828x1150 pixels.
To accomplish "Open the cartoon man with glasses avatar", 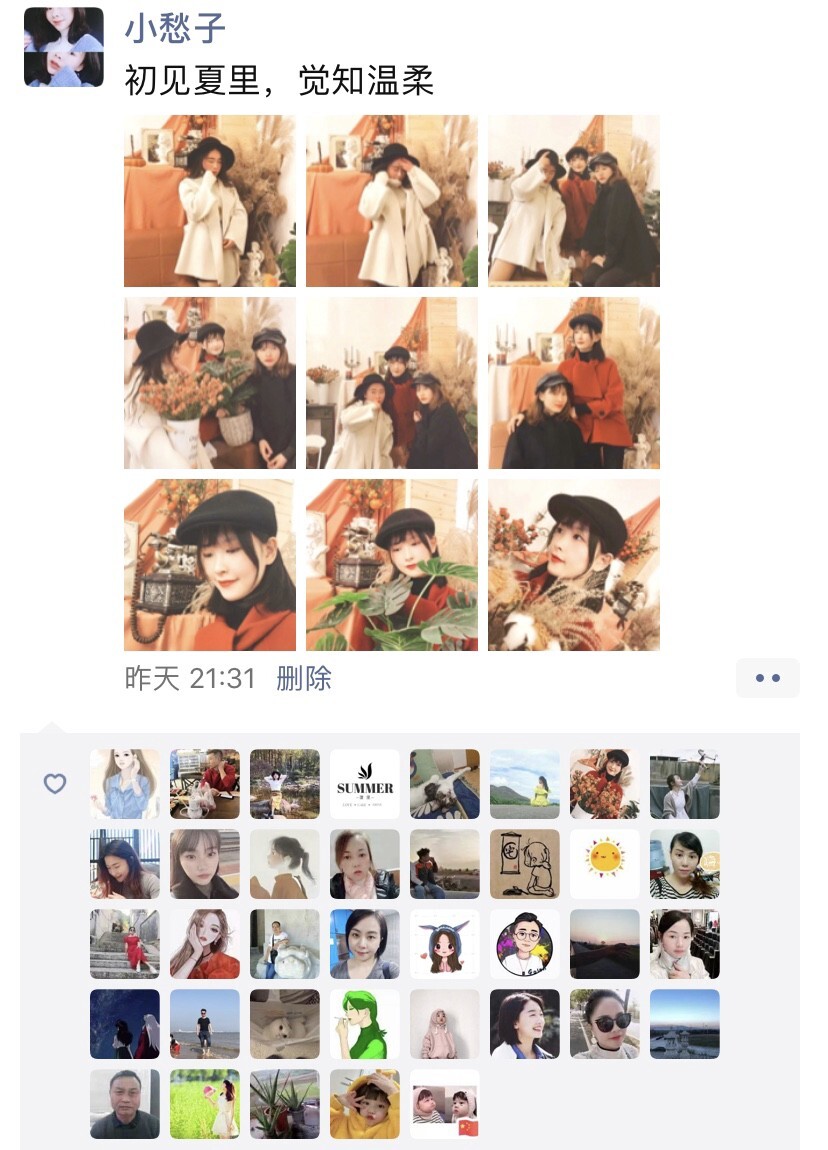I will tap(525, 944).
